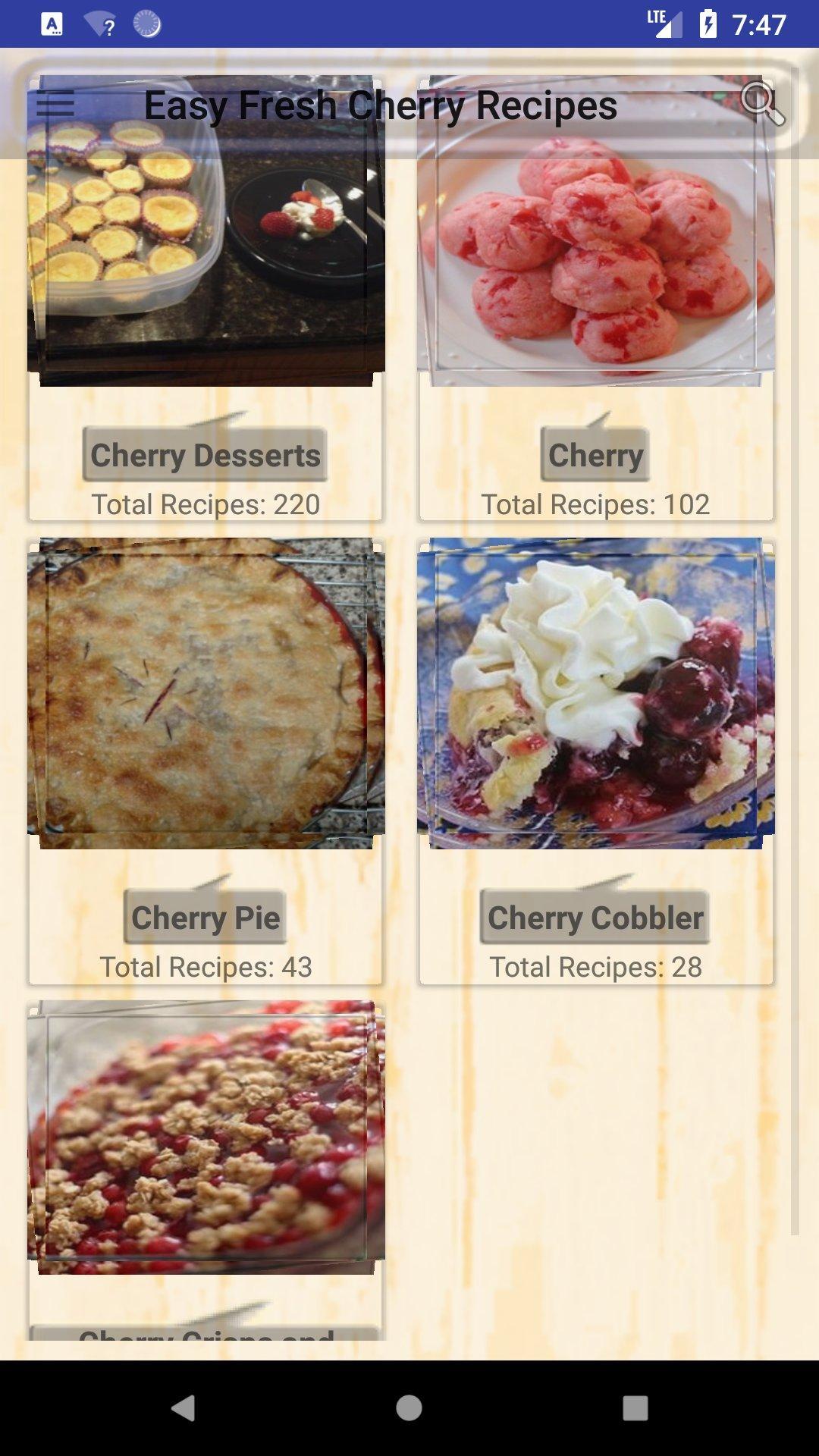
Task: Open the Cherry category with 102 recipes
Action: [x=595, y=454]
